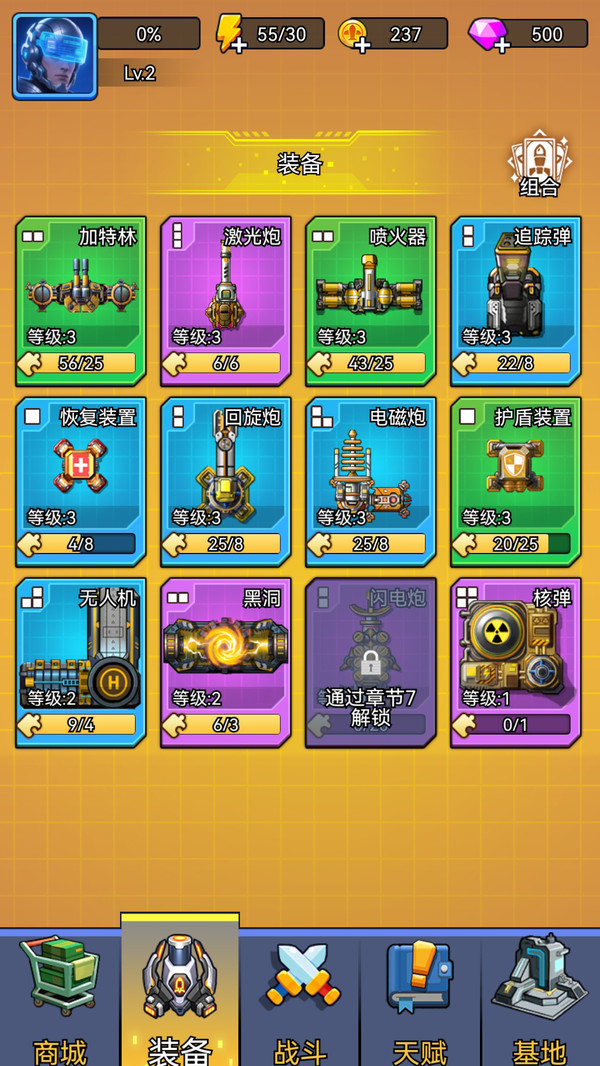Open the 天赋 talents tab
The width and height of the screenshot is (600, 1066).
coord(420,1000)
